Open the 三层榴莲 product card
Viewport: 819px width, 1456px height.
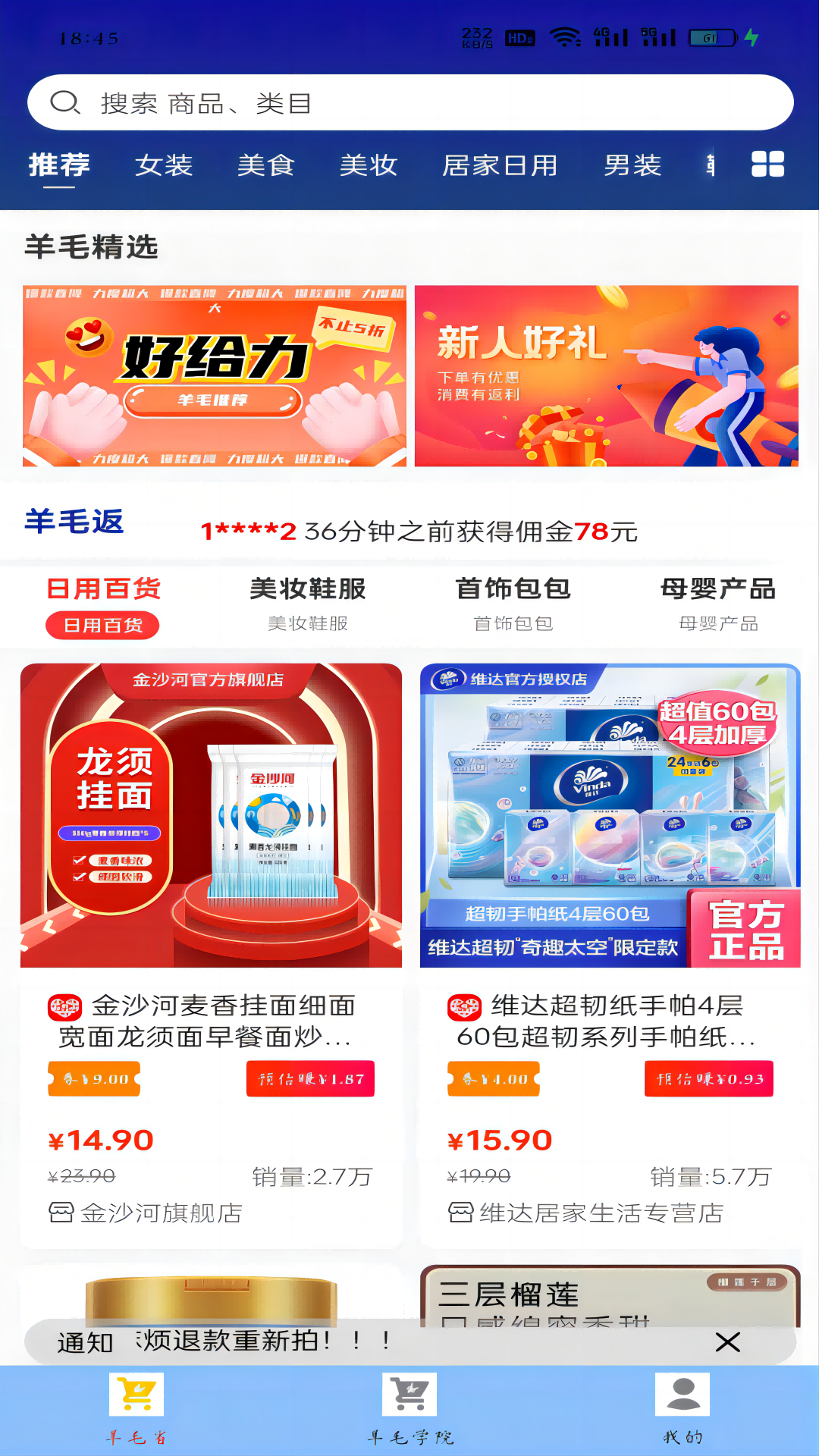point(610,1294)
